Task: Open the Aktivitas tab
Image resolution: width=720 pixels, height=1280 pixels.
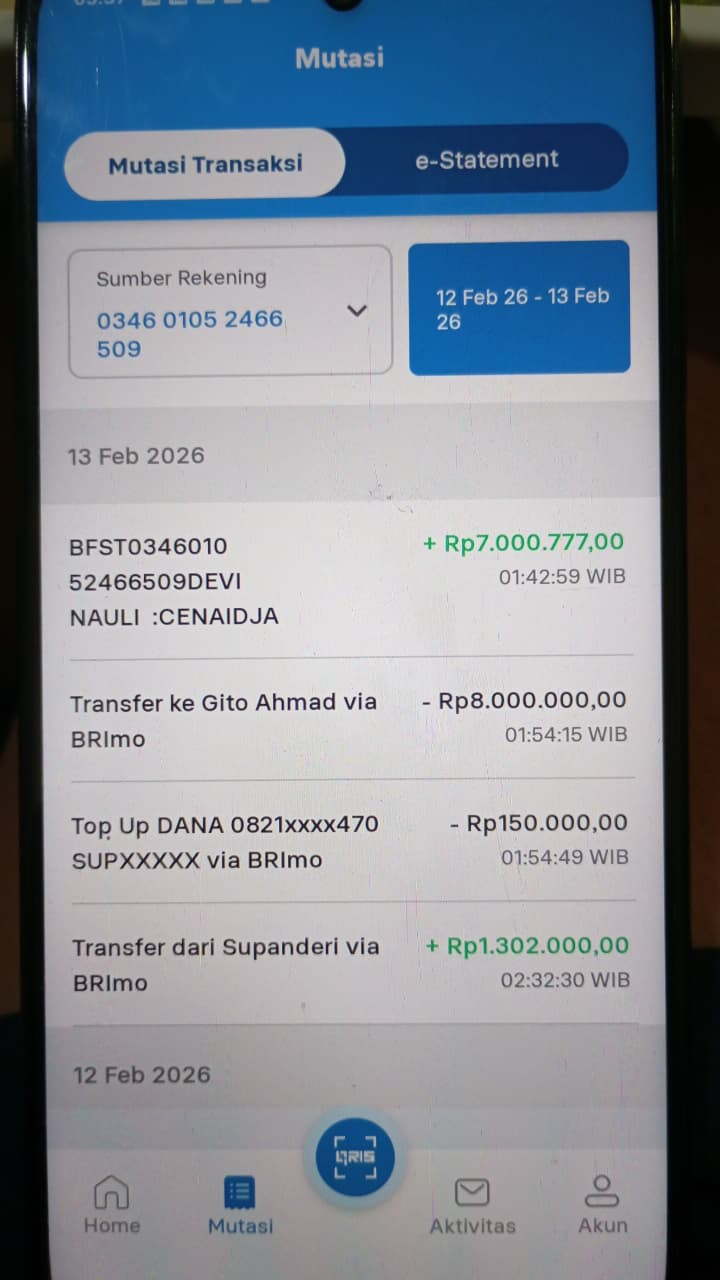Action: pos(472,1205)
